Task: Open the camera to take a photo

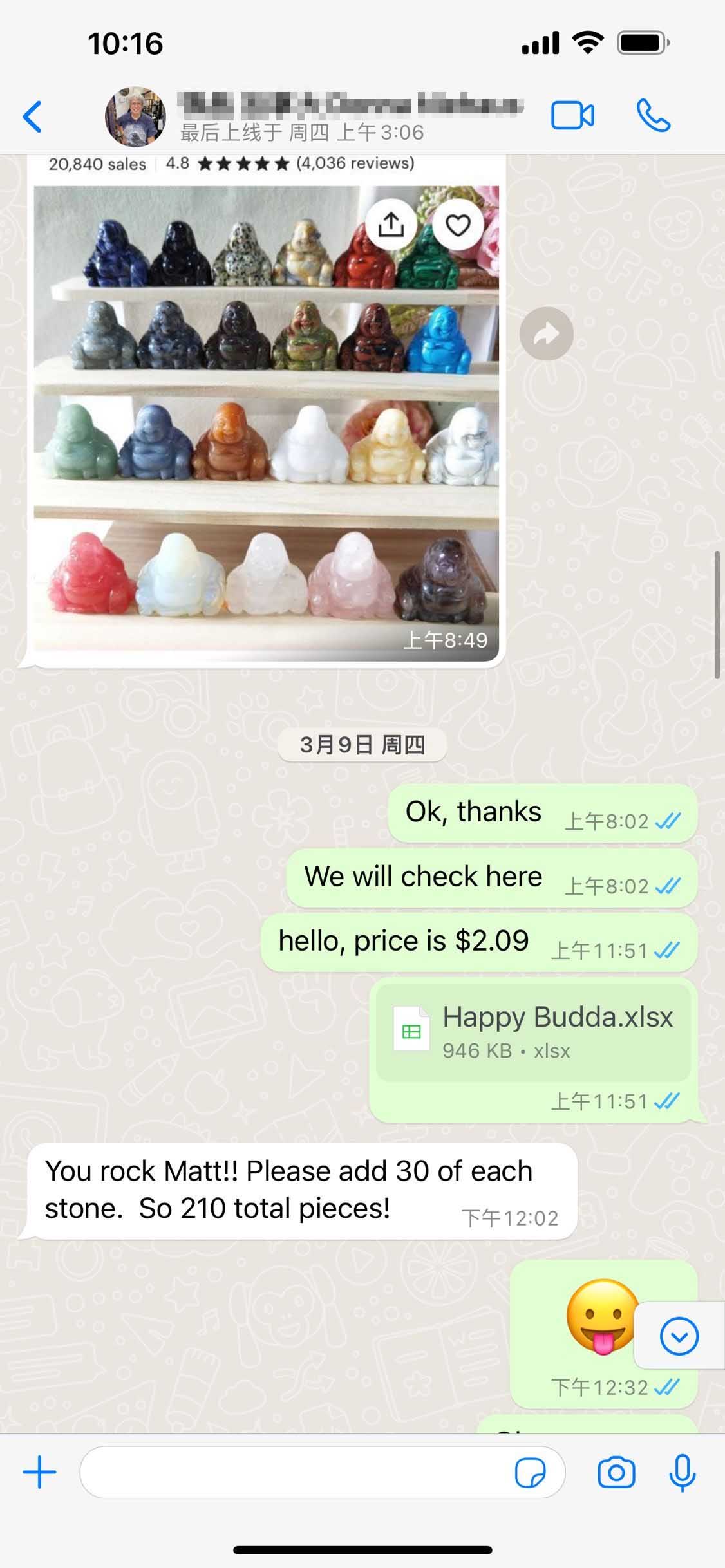Action: (x=616, y=1472)
